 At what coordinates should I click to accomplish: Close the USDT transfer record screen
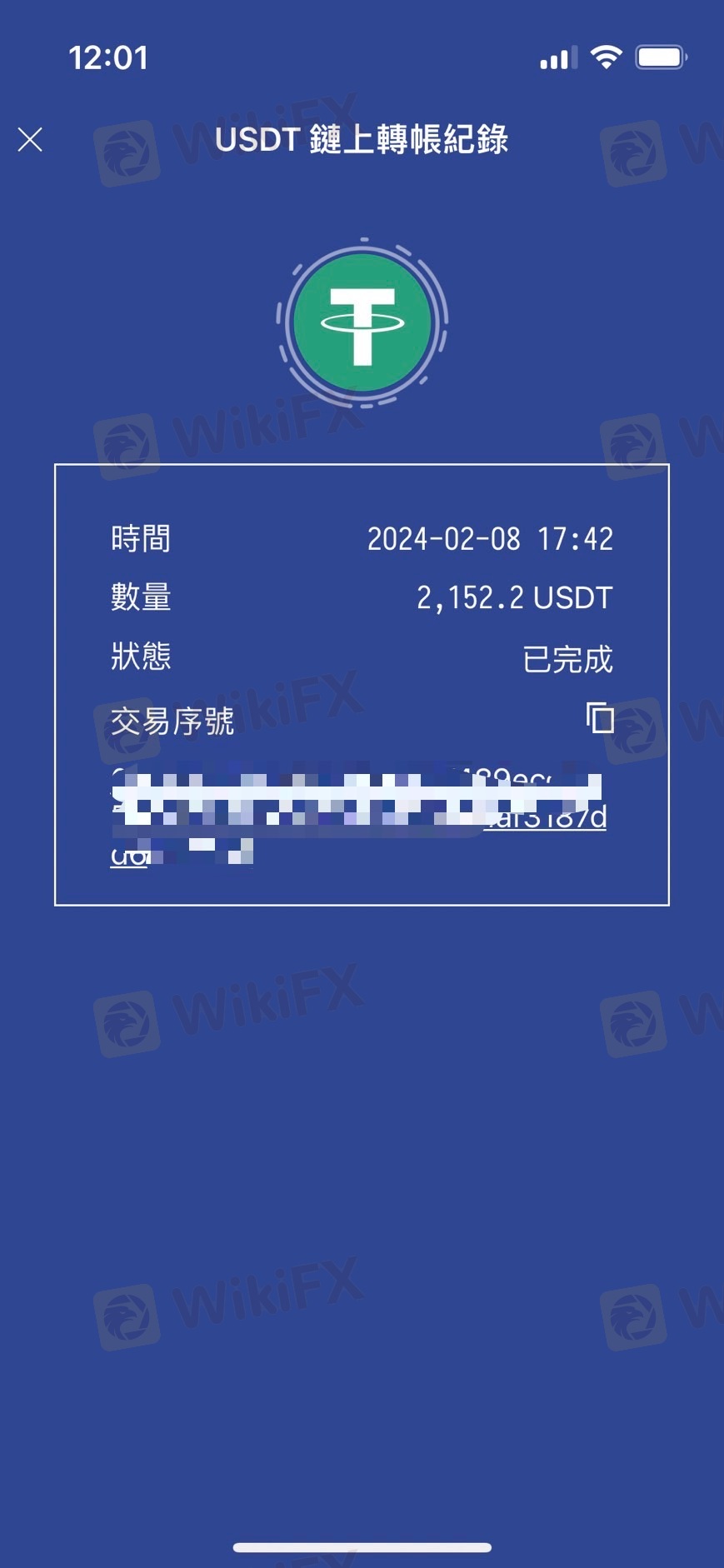pyautogui.click(x=30, y=139)
